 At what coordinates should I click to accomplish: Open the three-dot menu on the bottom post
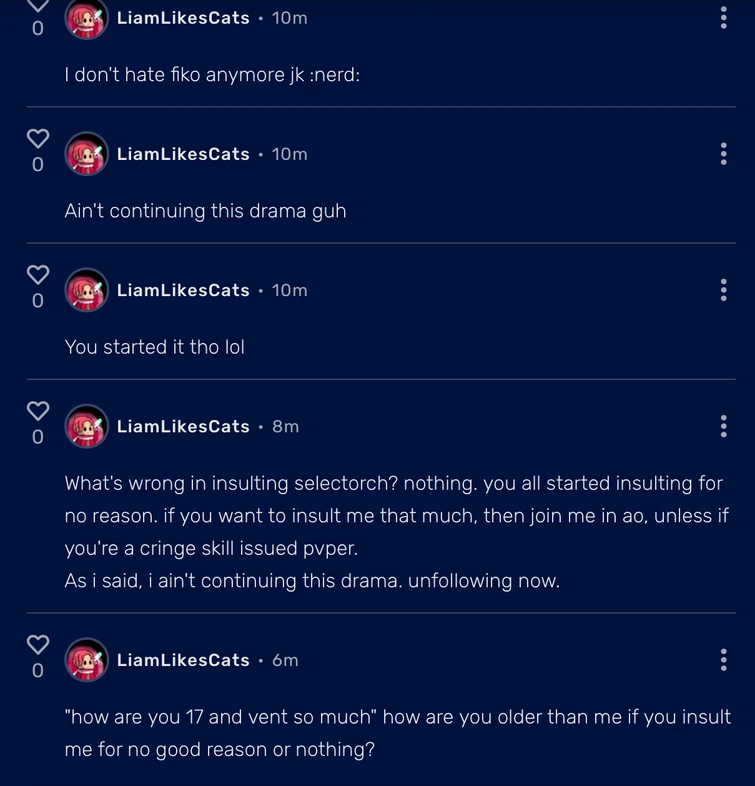click(723, 660)
